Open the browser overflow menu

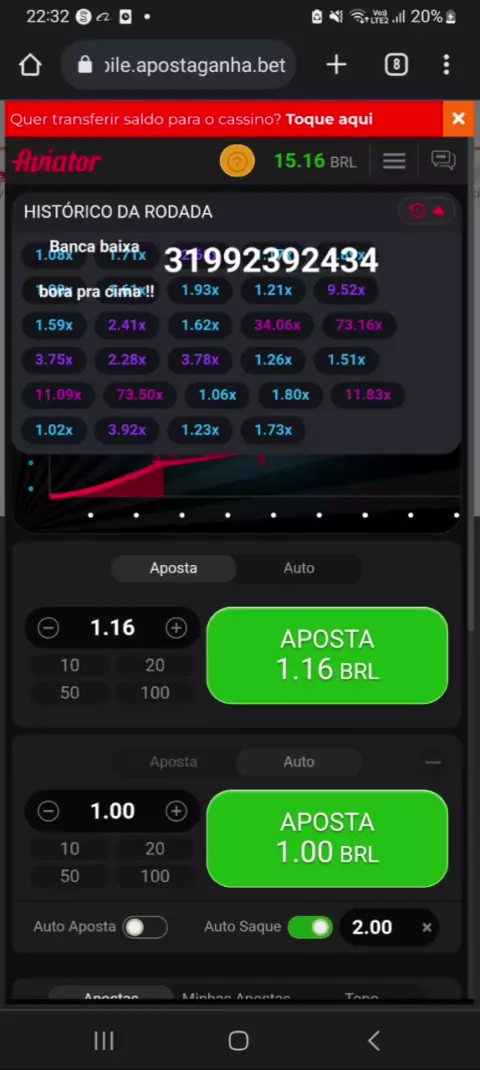(446, 65)
